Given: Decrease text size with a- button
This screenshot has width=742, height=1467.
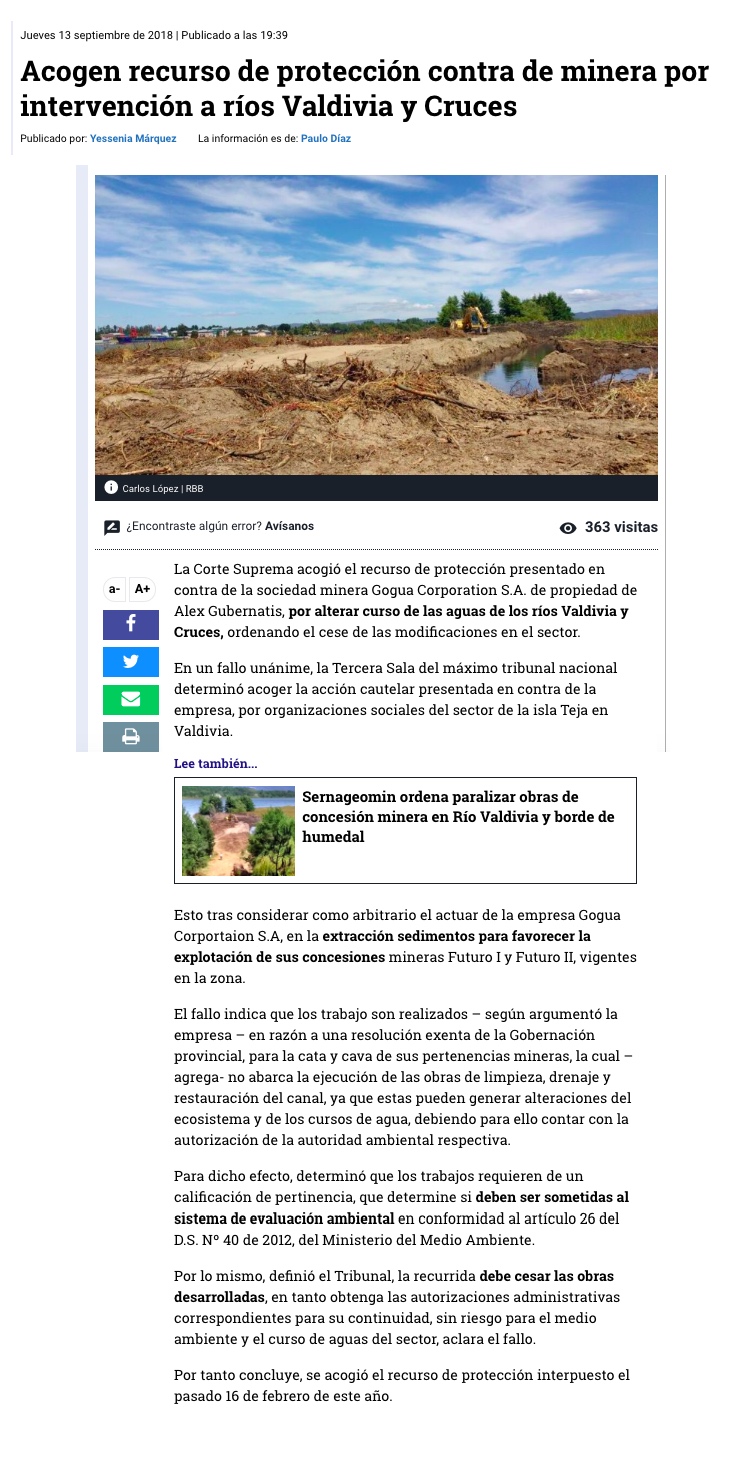Looking at the screenshot, I should (115, 589).
